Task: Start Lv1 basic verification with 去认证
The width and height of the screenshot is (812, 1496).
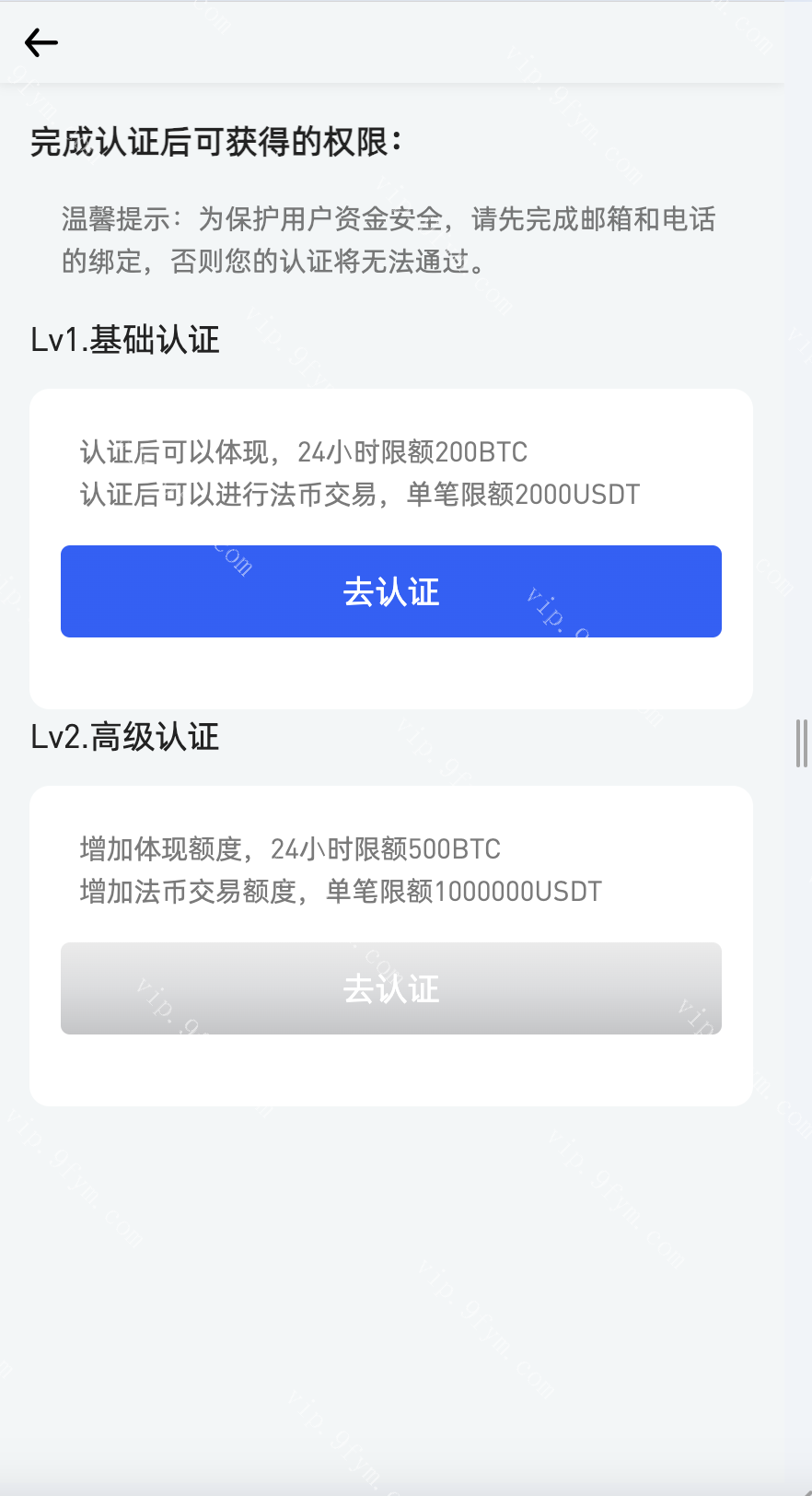Action: coord(391,591)
